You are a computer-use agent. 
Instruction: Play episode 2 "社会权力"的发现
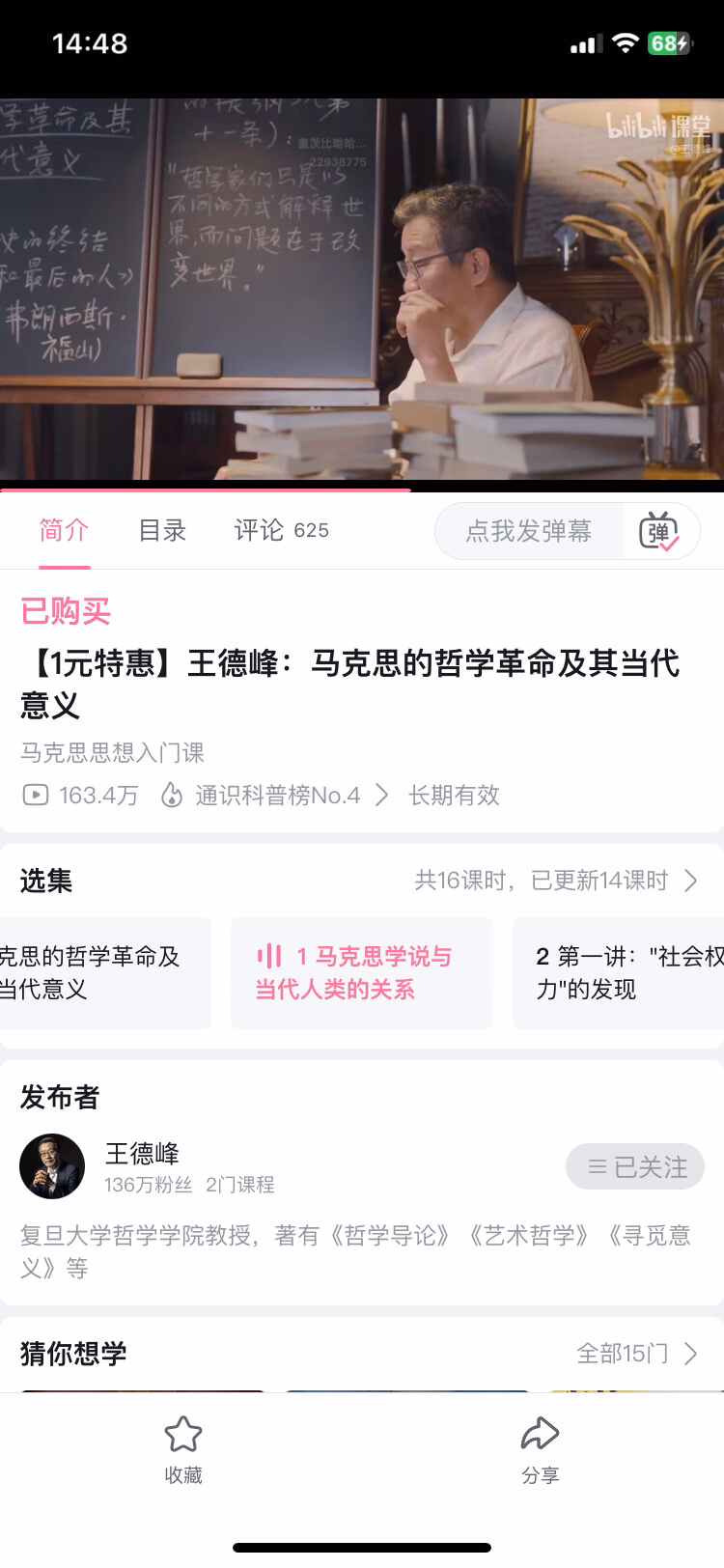[x=619, y=972]
